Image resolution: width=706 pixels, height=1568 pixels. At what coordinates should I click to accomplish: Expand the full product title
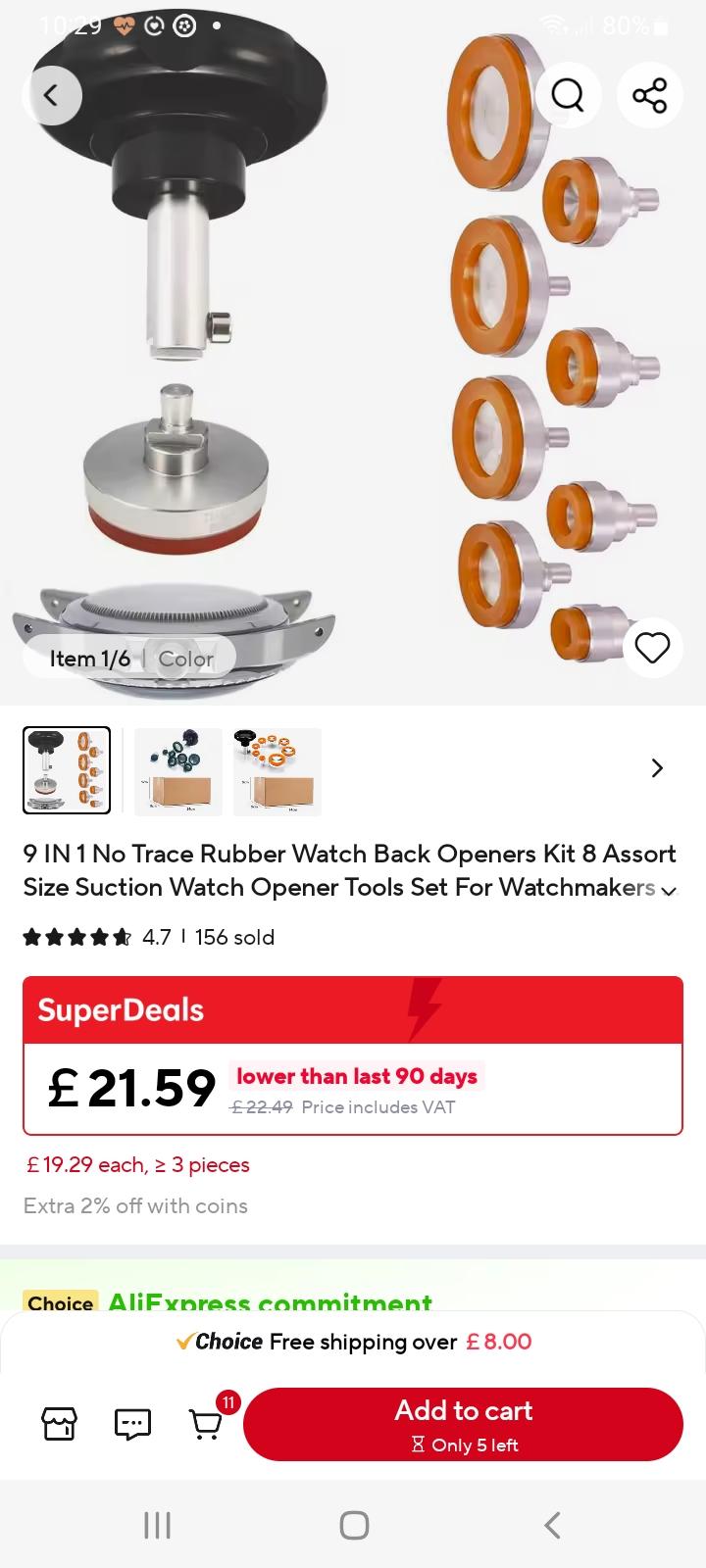click(x=670, y=891)
